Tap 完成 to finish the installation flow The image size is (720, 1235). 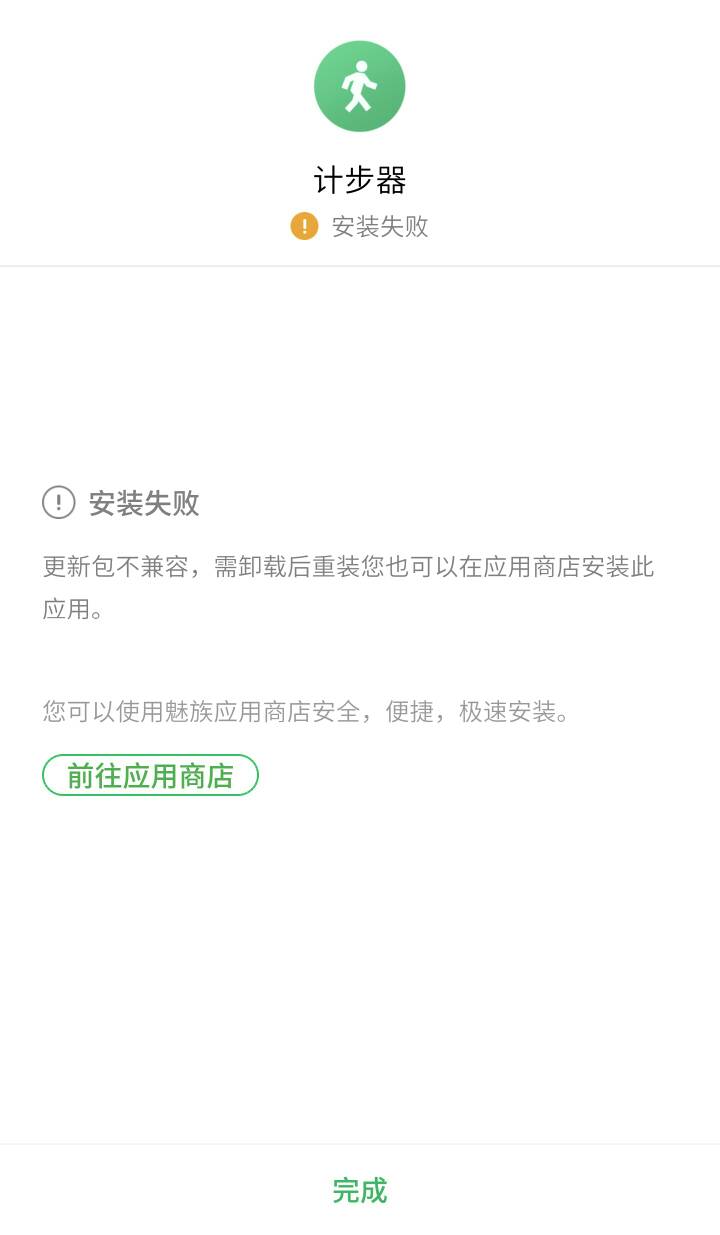pyautogui.click(x=360, y=1191)
